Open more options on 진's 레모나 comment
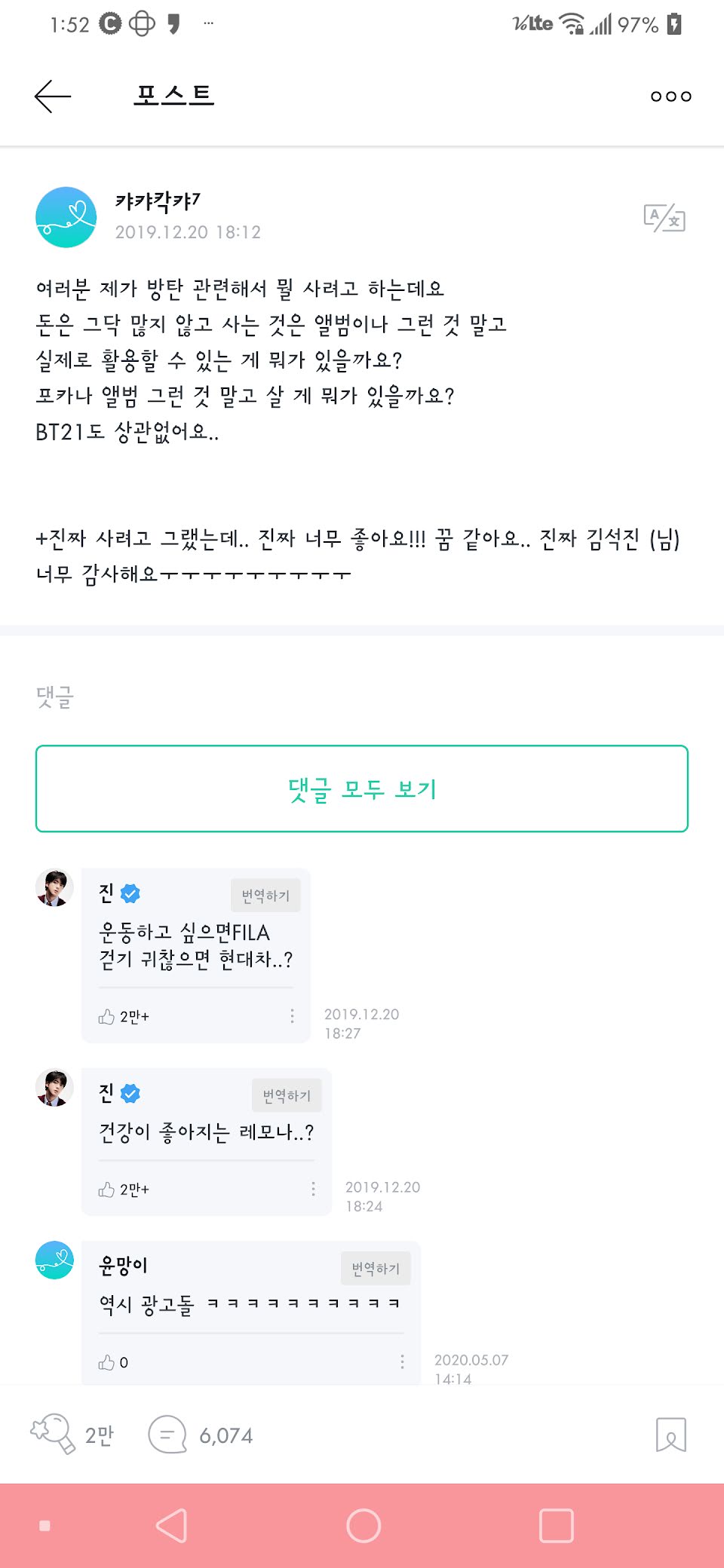 (x=313, y=1189)
